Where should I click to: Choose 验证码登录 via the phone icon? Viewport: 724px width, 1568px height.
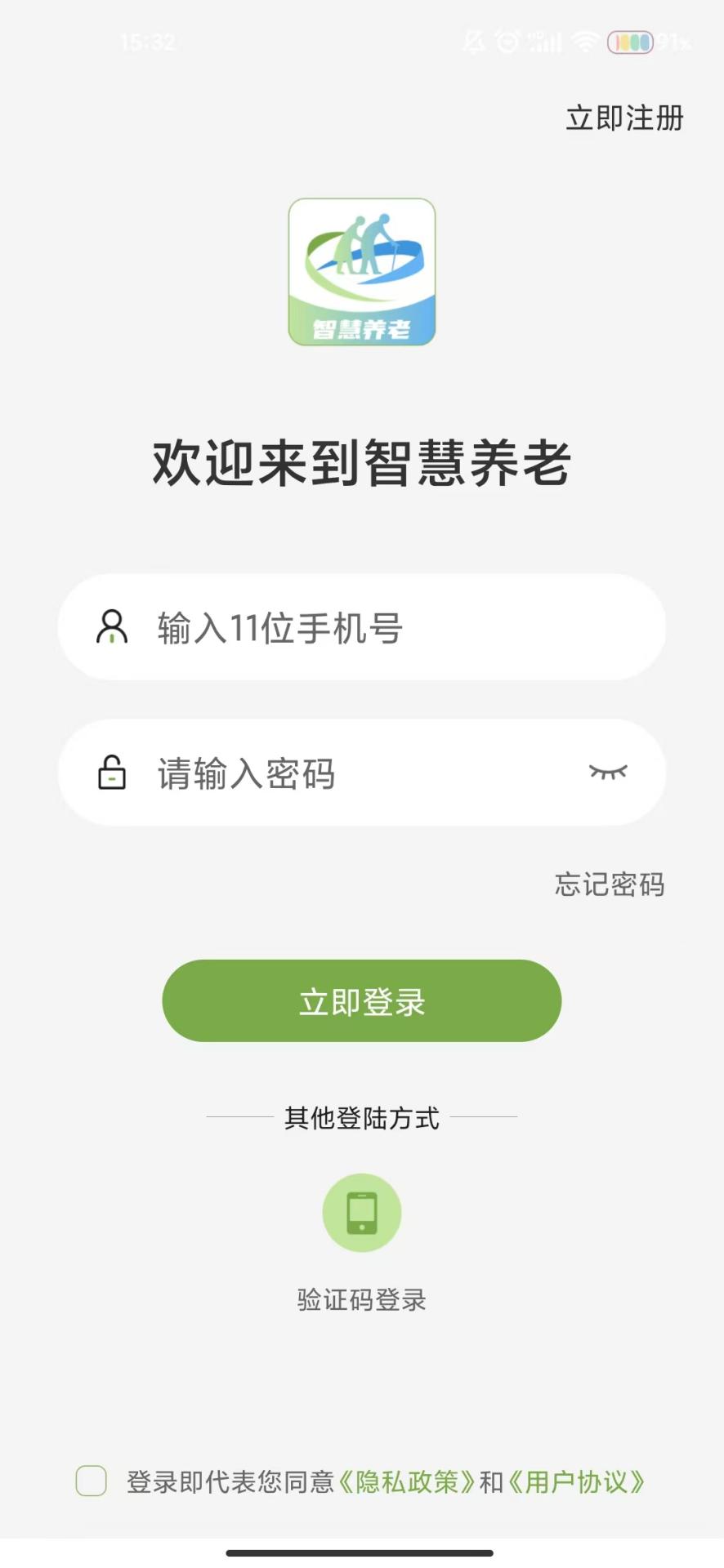point(362,1213)
